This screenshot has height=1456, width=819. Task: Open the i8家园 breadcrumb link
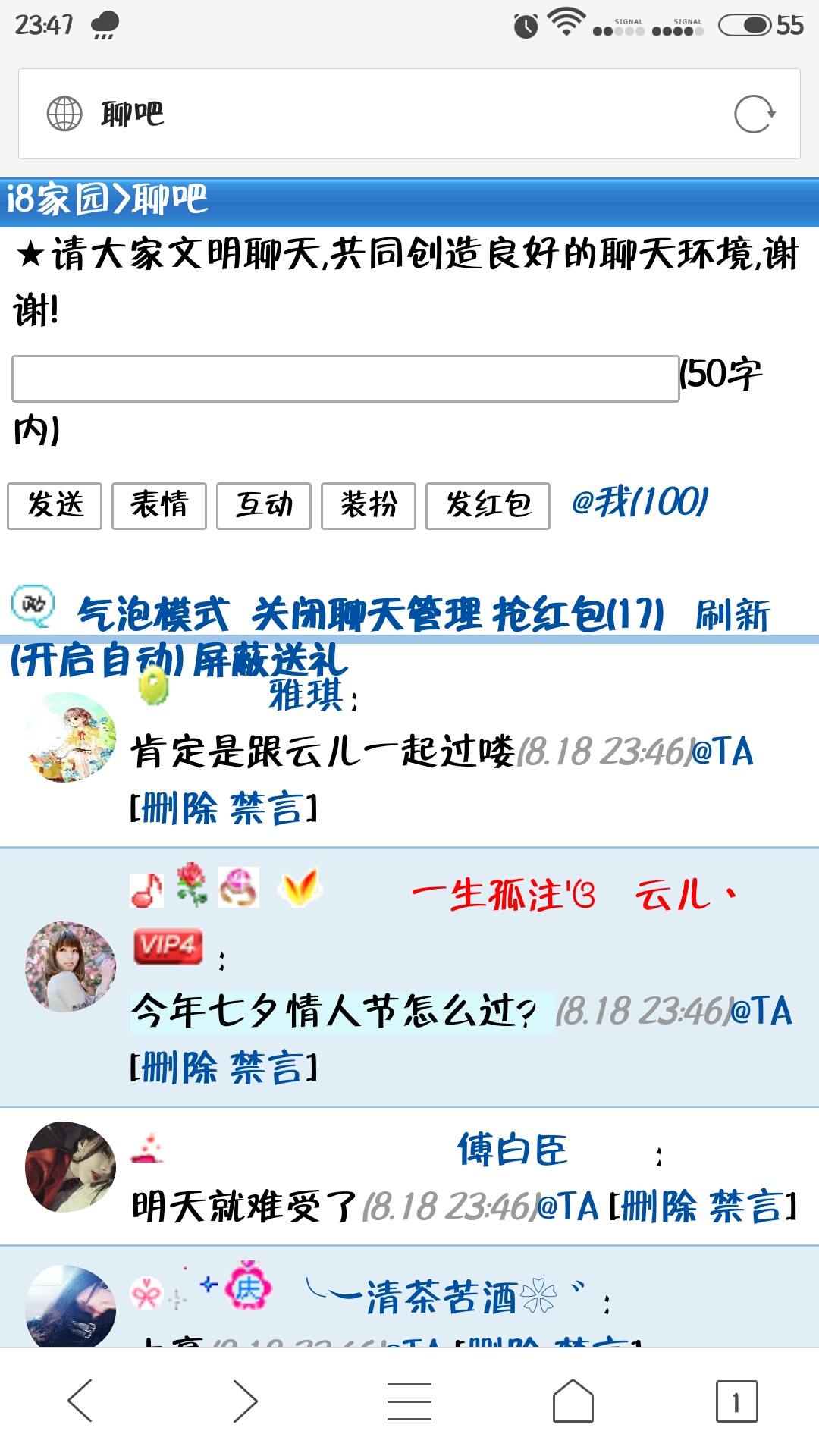pos(58,199)
